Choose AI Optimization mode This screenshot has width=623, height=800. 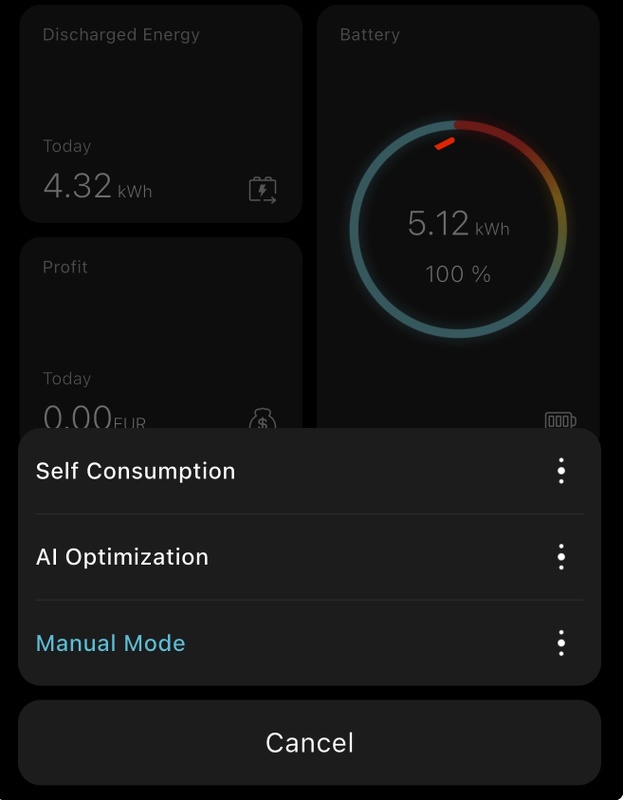pos(122,557)
